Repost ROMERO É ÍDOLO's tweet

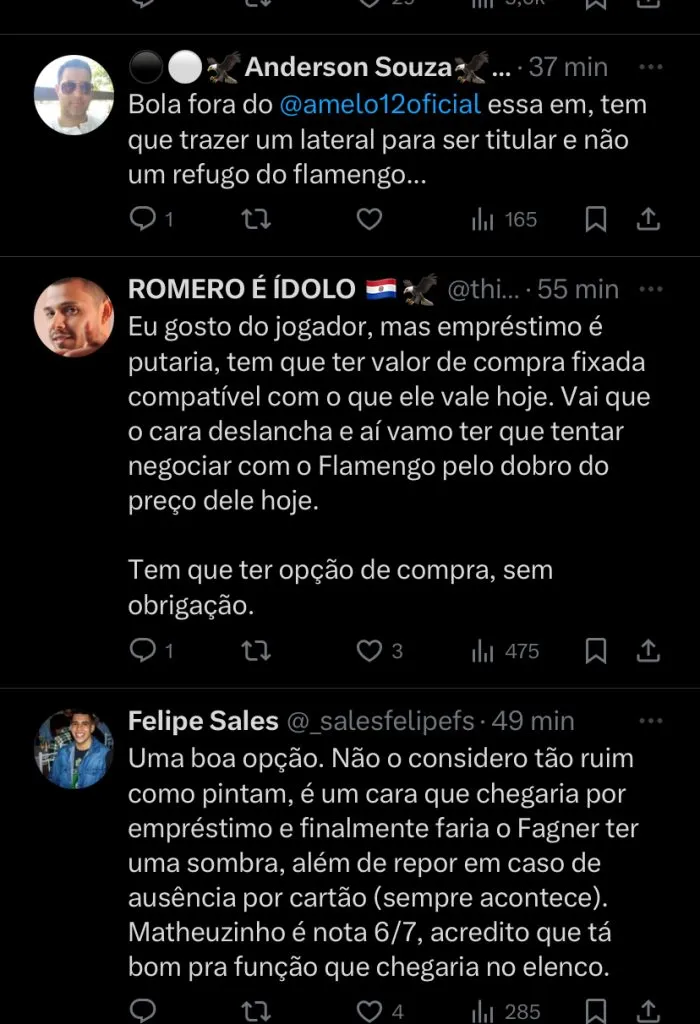point(257,651)
